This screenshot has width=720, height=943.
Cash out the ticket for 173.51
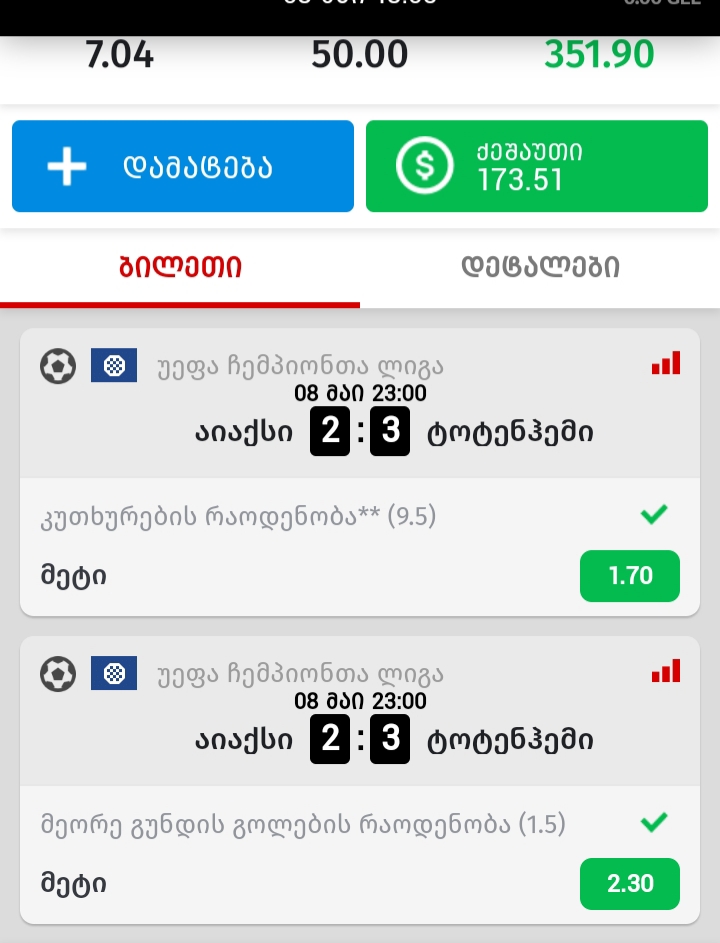point(541,166)
